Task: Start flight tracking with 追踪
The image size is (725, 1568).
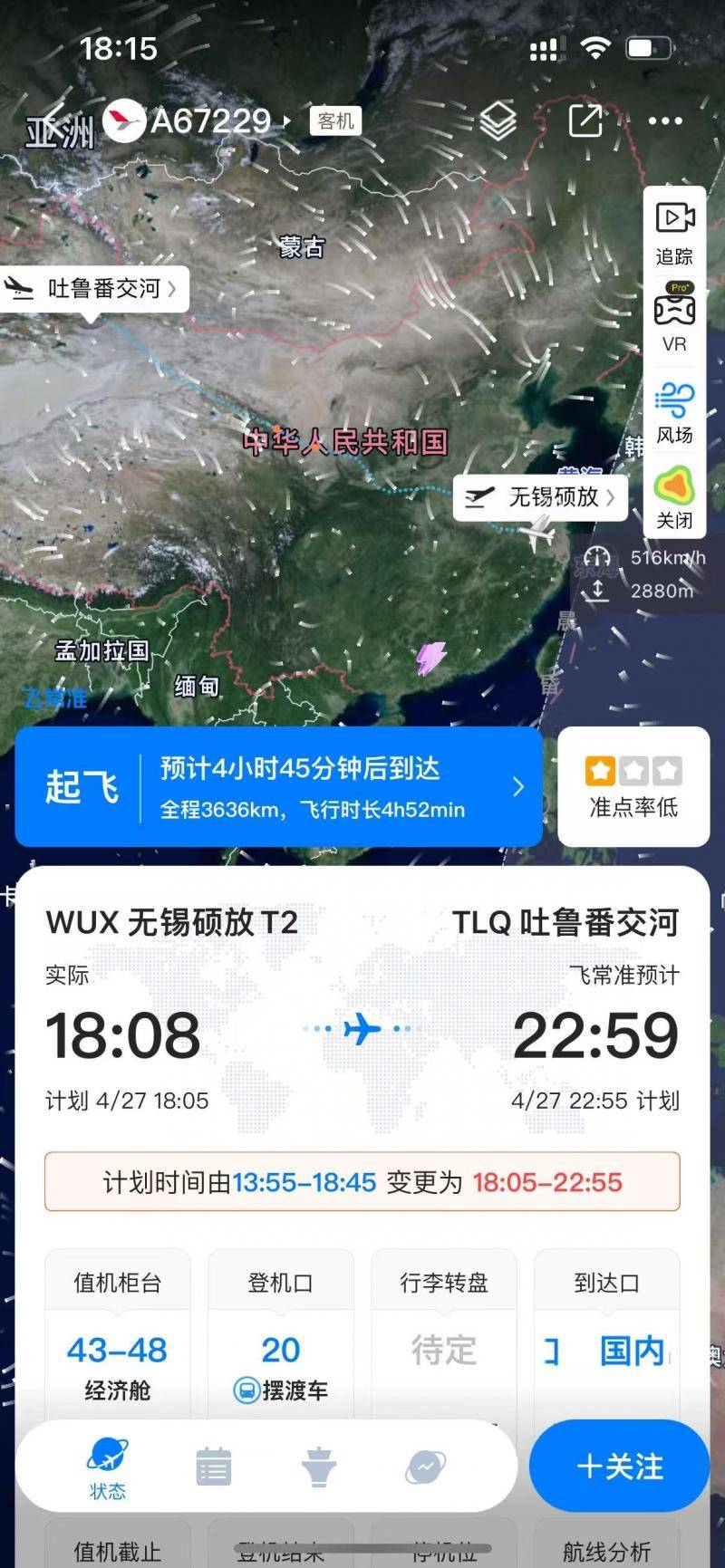Action: pos(674,233)
